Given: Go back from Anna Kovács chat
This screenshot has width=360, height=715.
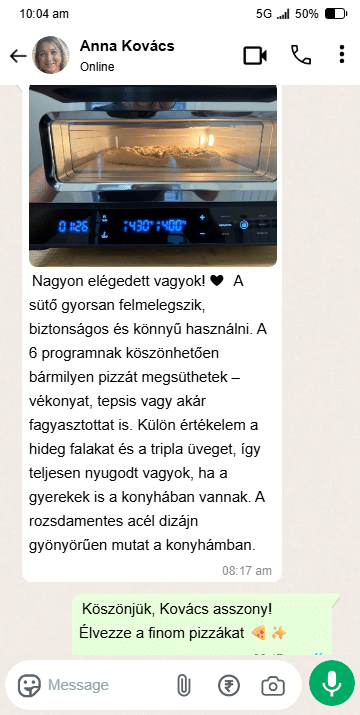Looking at the screenshot, I should [x=18, y=56].
